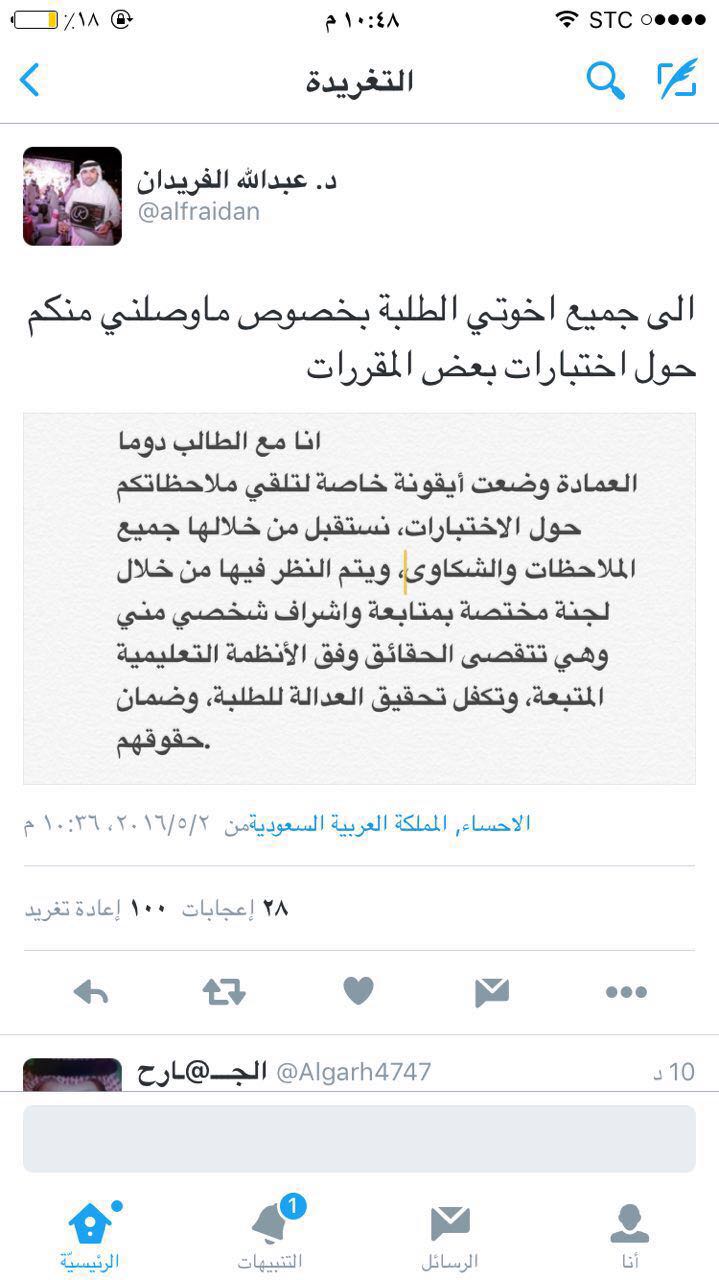Viewport: 719px width, 1280px height.
Task: Go back using the top-left arrow
Action: point(30,81)
